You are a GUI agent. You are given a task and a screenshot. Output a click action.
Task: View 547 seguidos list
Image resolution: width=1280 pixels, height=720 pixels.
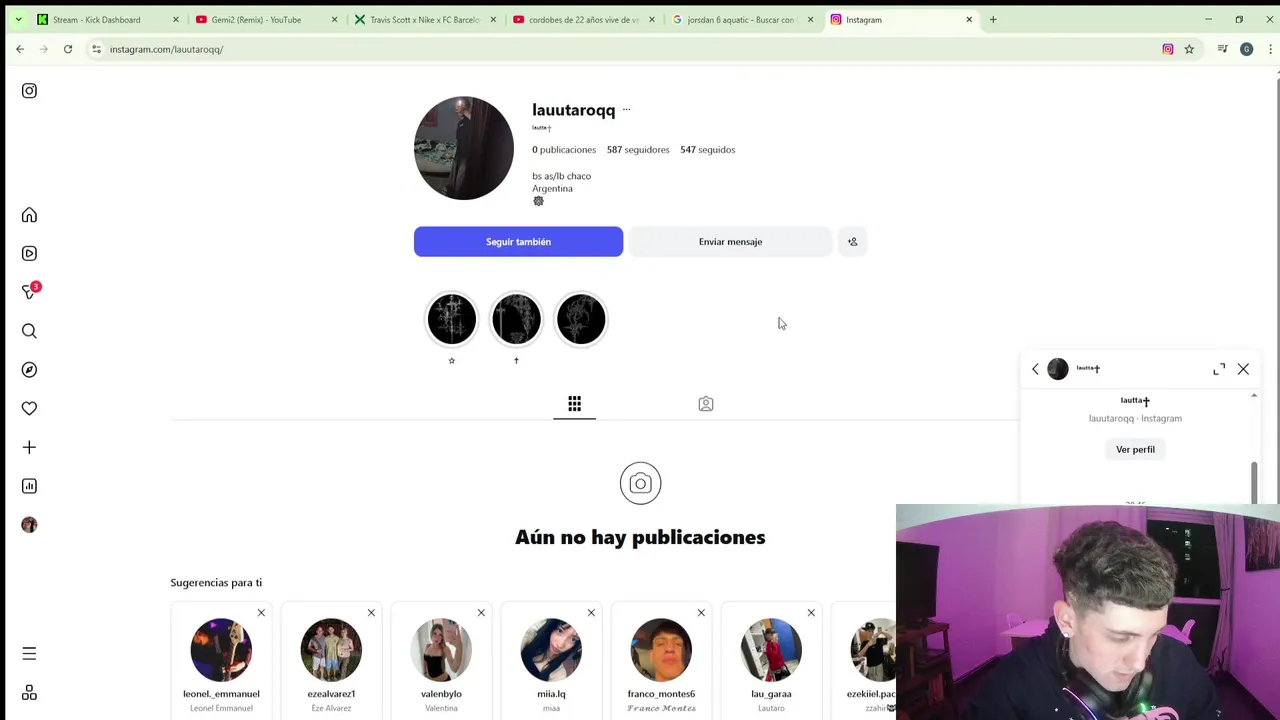[x=707, y=150]
